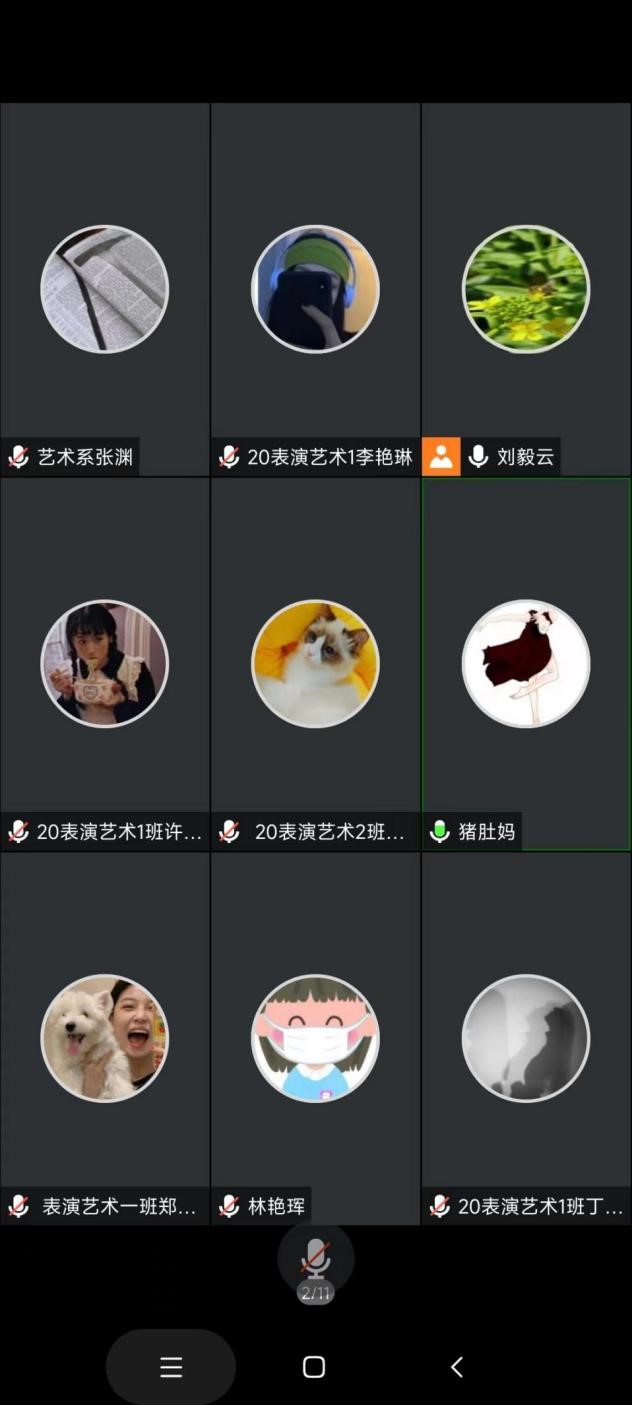This screenshot has width=632, height=1405.
Task: Select 林艳珲's participant tile
Action: click(x=315, y=1038)
